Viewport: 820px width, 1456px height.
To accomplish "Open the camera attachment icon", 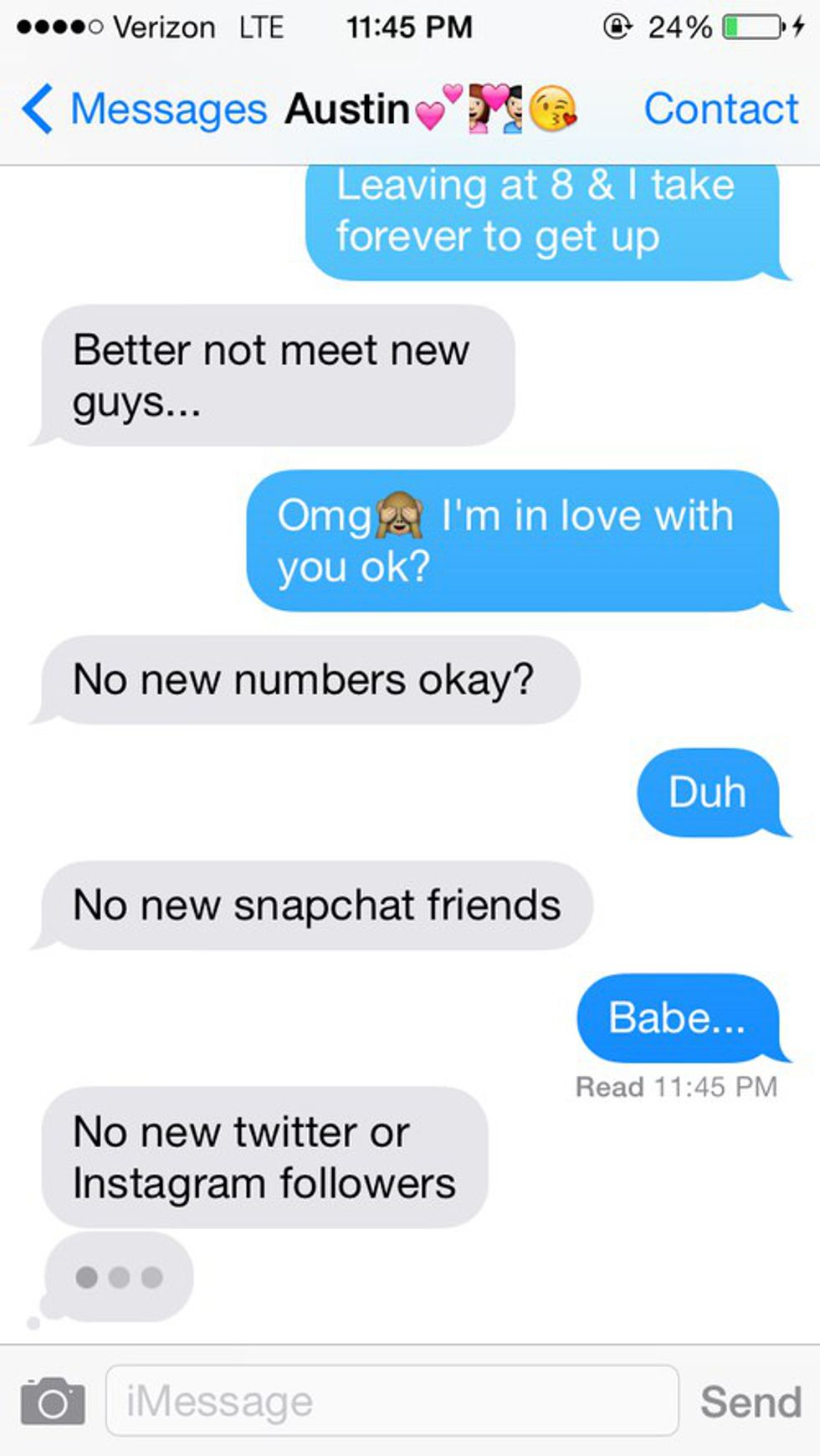I will click(52, 1401).
